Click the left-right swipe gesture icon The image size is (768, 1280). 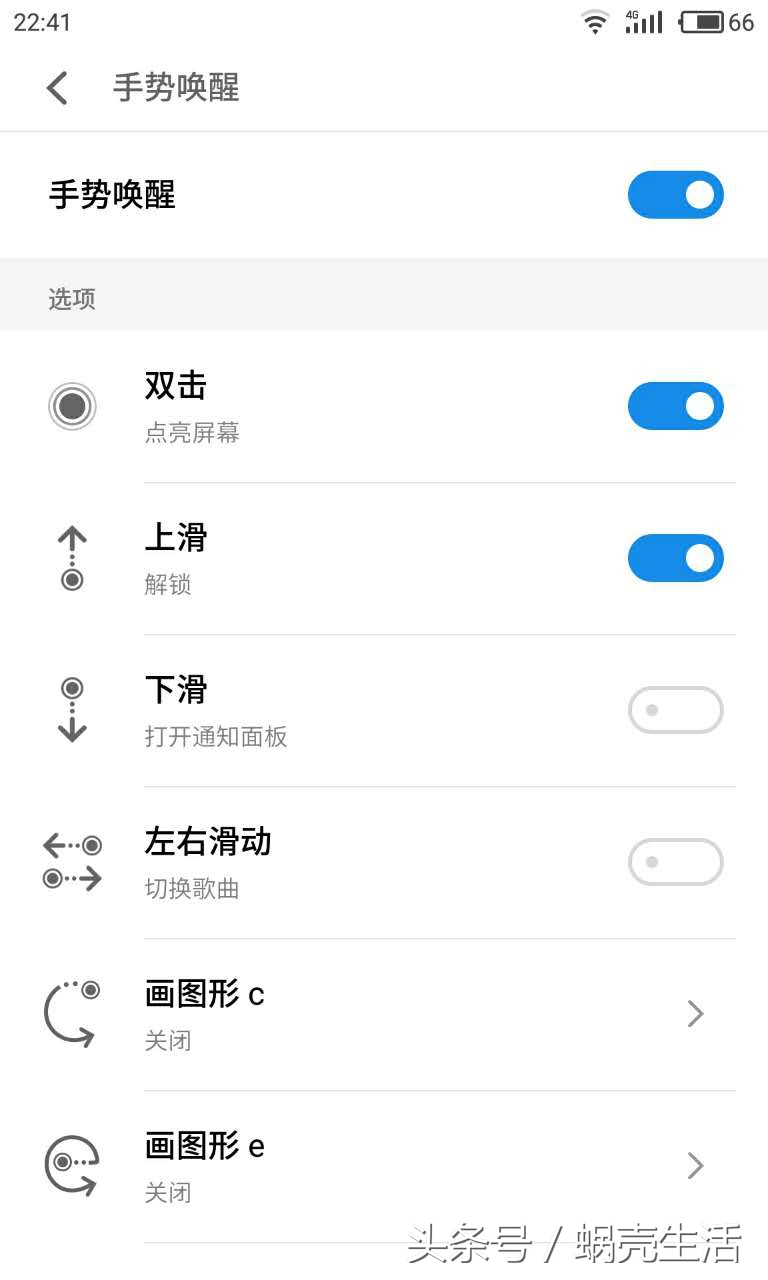pyautogui.click(x=71, y=861)
